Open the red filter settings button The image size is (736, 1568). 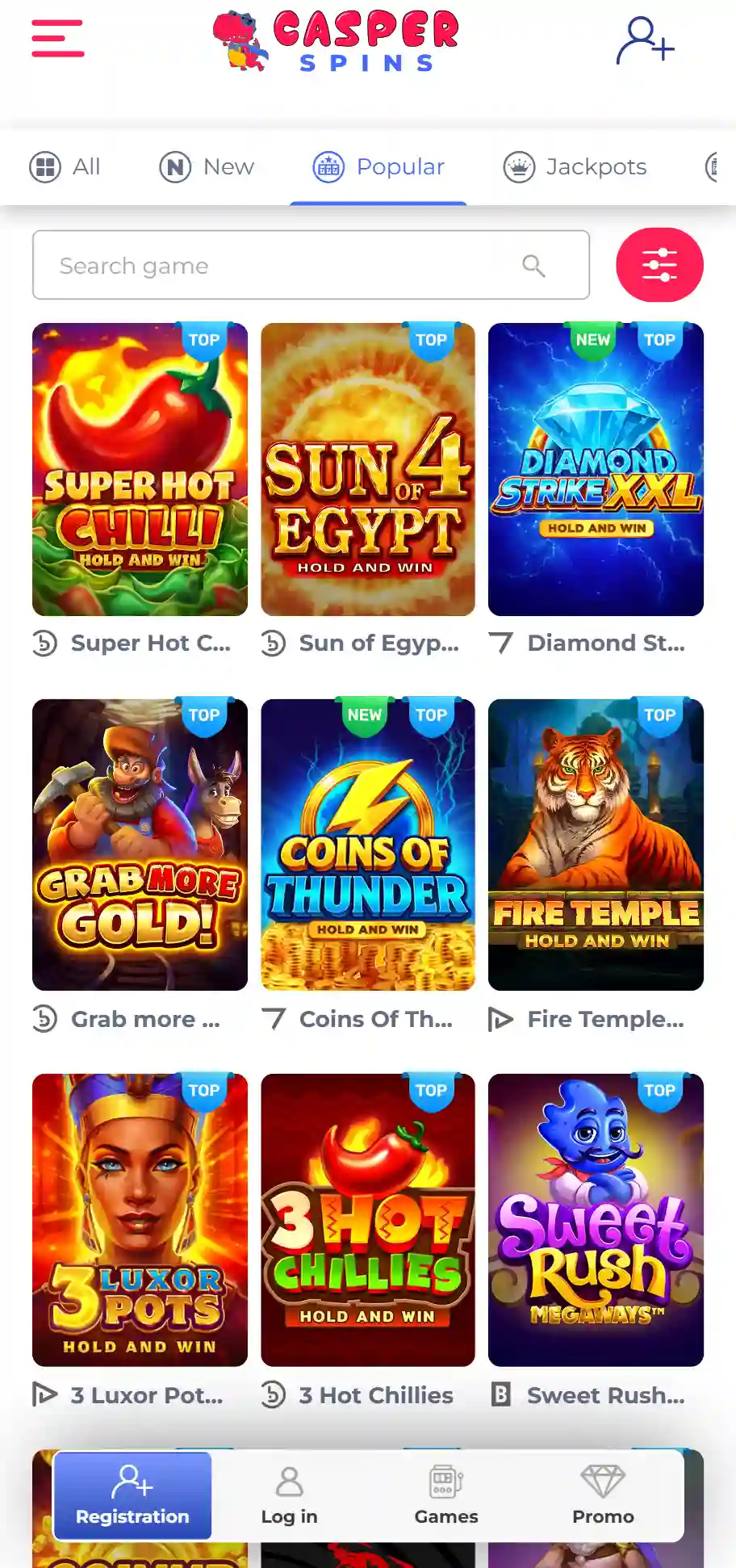[x=659, y=265]
